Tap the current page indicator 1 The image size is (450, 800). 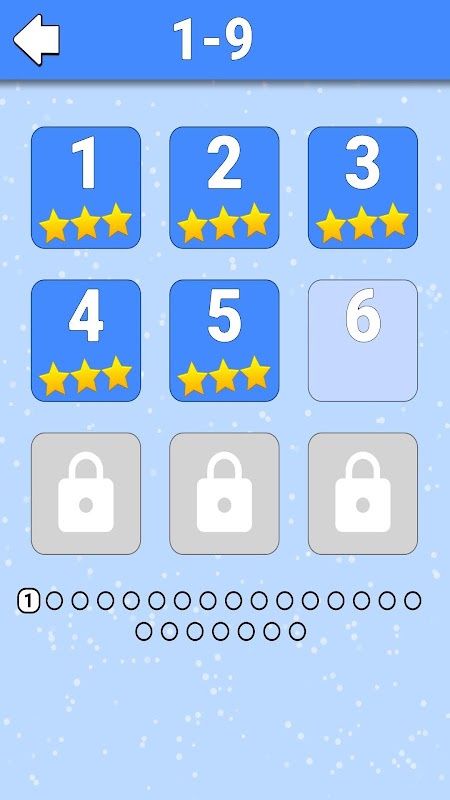point(29,601)
